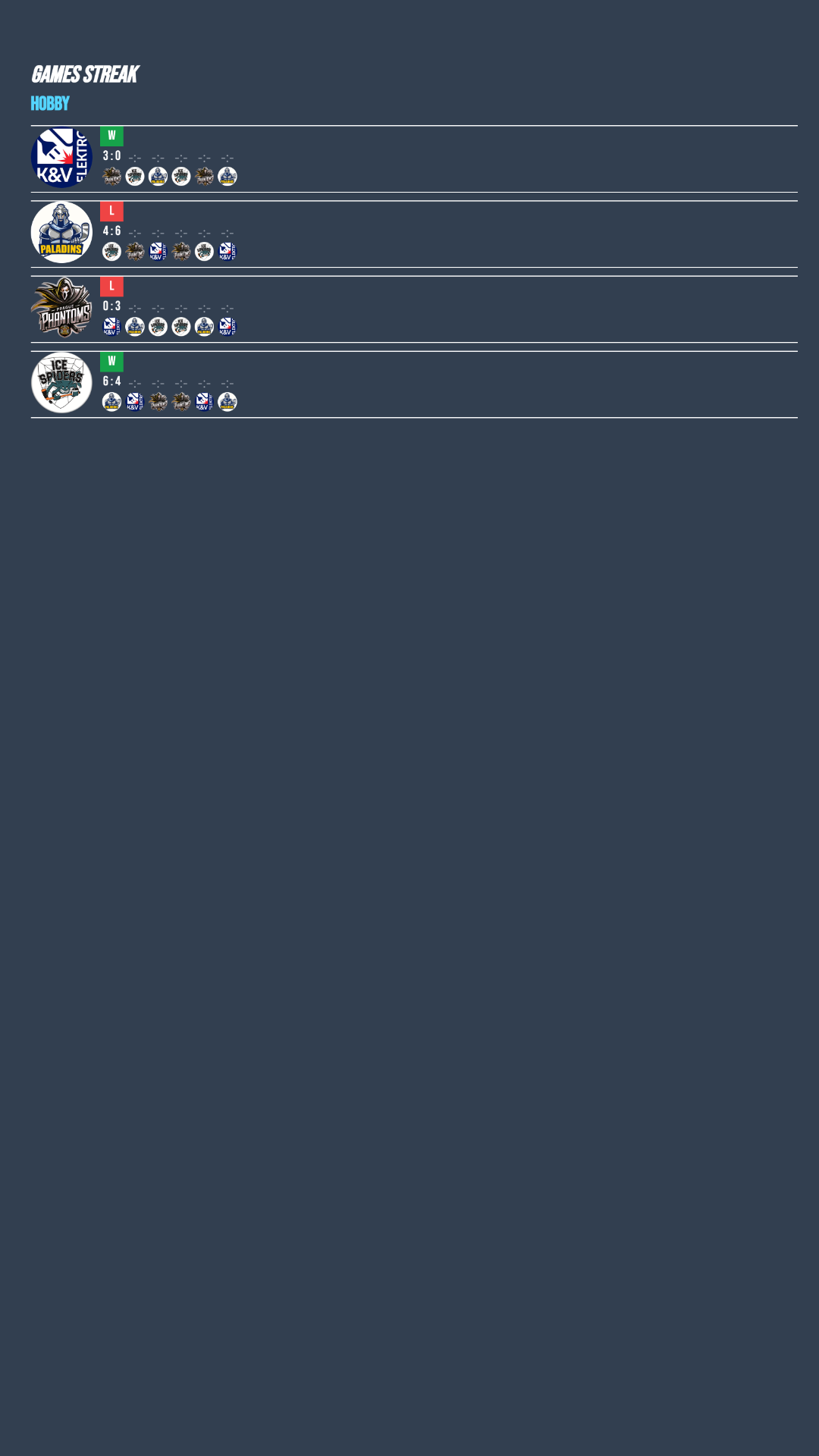
Task: View Paladins' 4:6 loss game
Action: click(111, 231)
